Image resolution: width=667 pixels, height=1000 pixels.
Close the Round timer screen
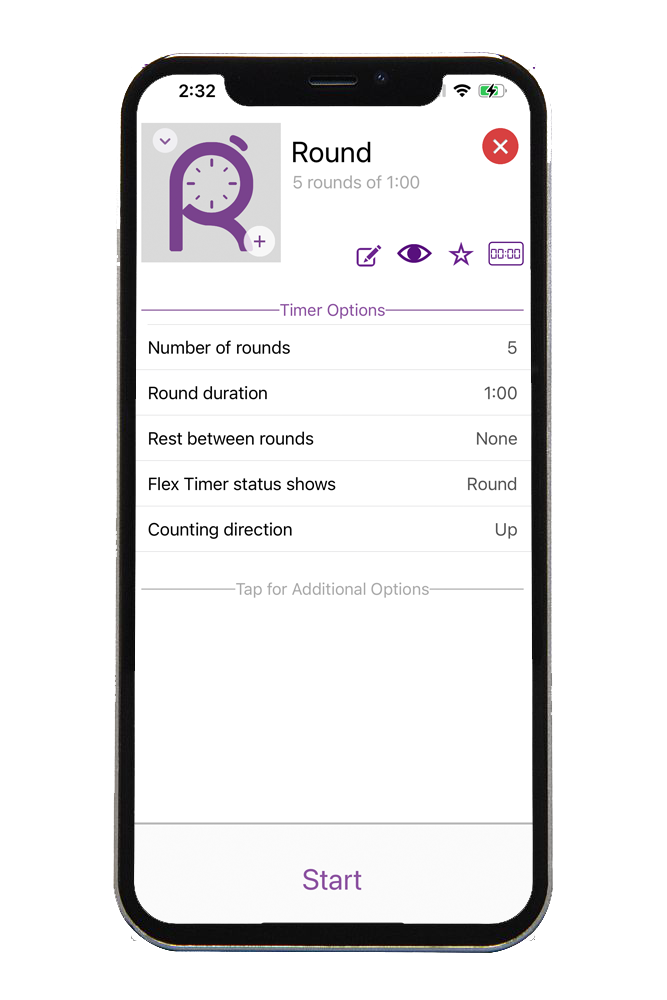[500, 147]
